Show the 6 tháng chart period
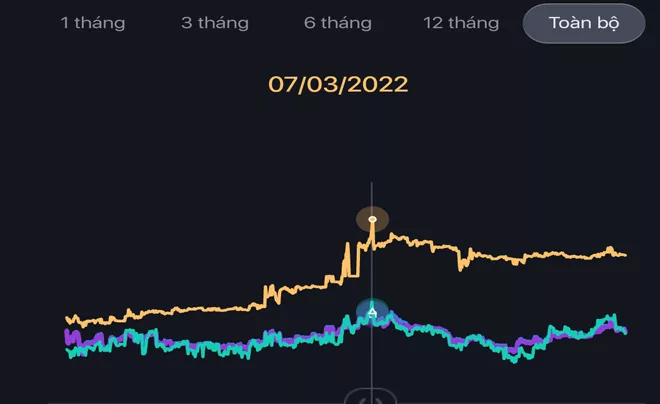The height and width of the screenshot is (404, 660). pos(338,23)
